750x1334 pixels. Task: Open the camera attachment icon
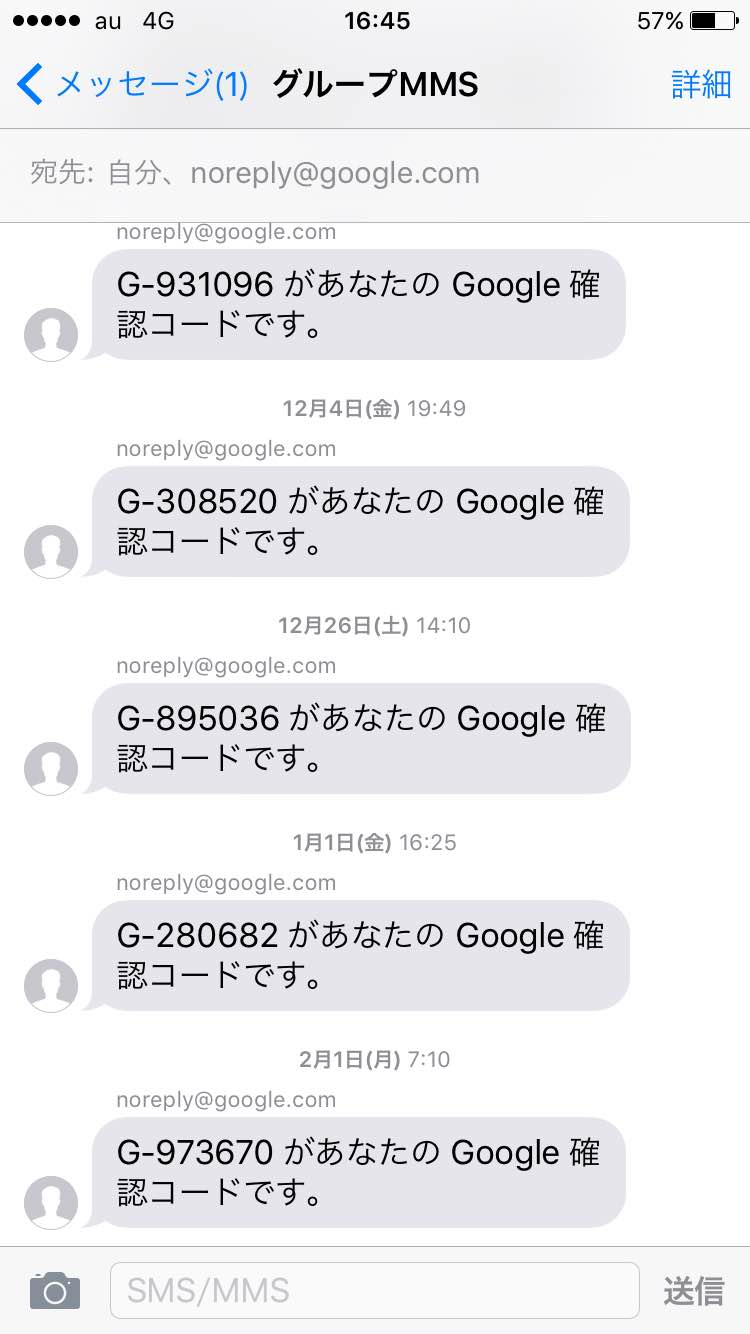tap(54, 1290)
